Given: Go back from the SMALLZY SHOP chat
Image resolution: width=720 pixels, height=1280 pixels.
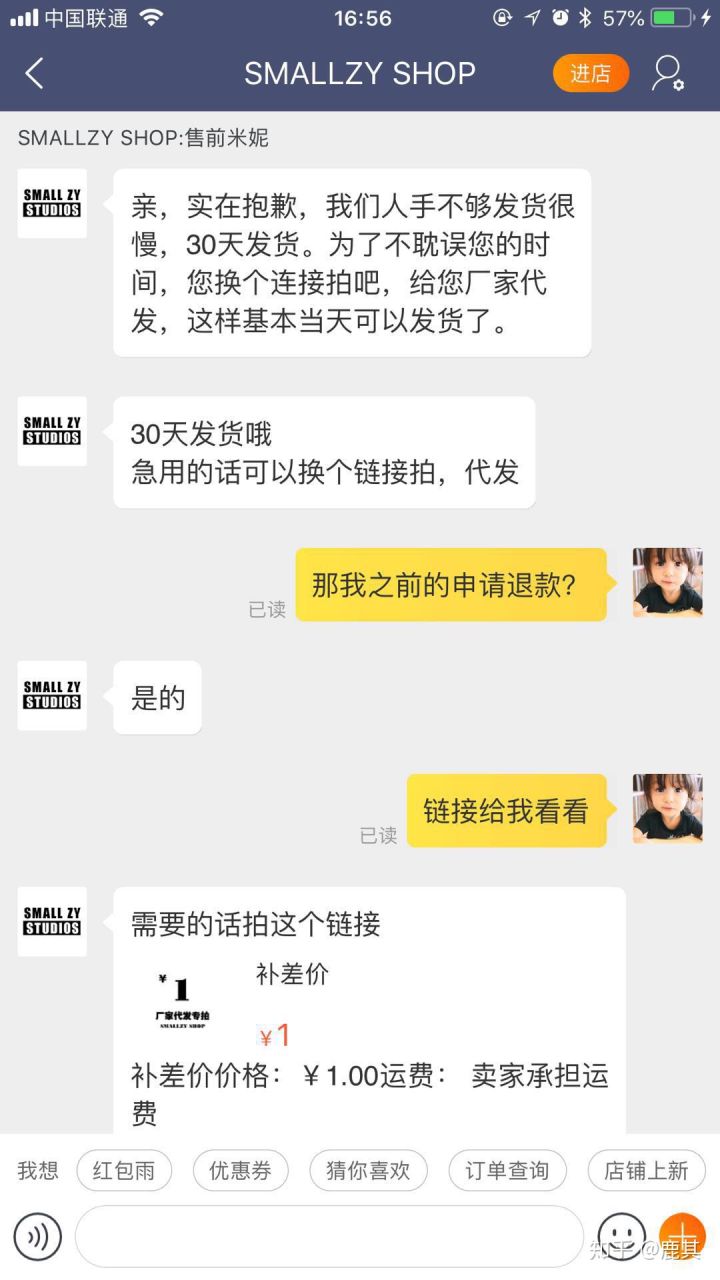Looking at the screenshot, I should (35, 73).
